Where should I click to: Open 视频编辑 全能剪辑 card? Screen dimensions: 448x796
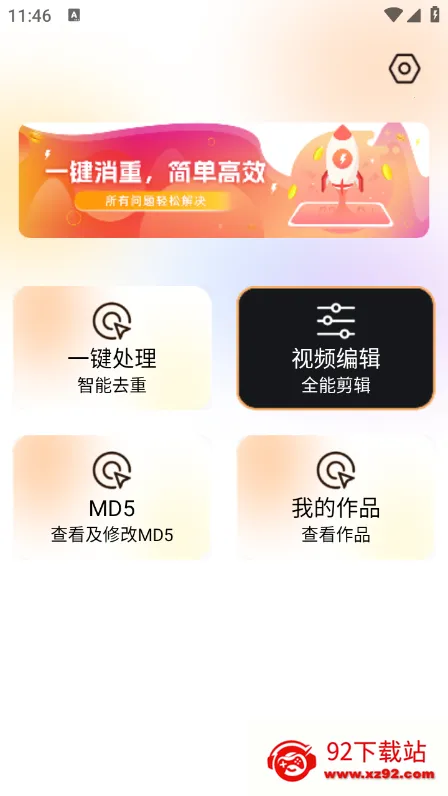[336, 348]
